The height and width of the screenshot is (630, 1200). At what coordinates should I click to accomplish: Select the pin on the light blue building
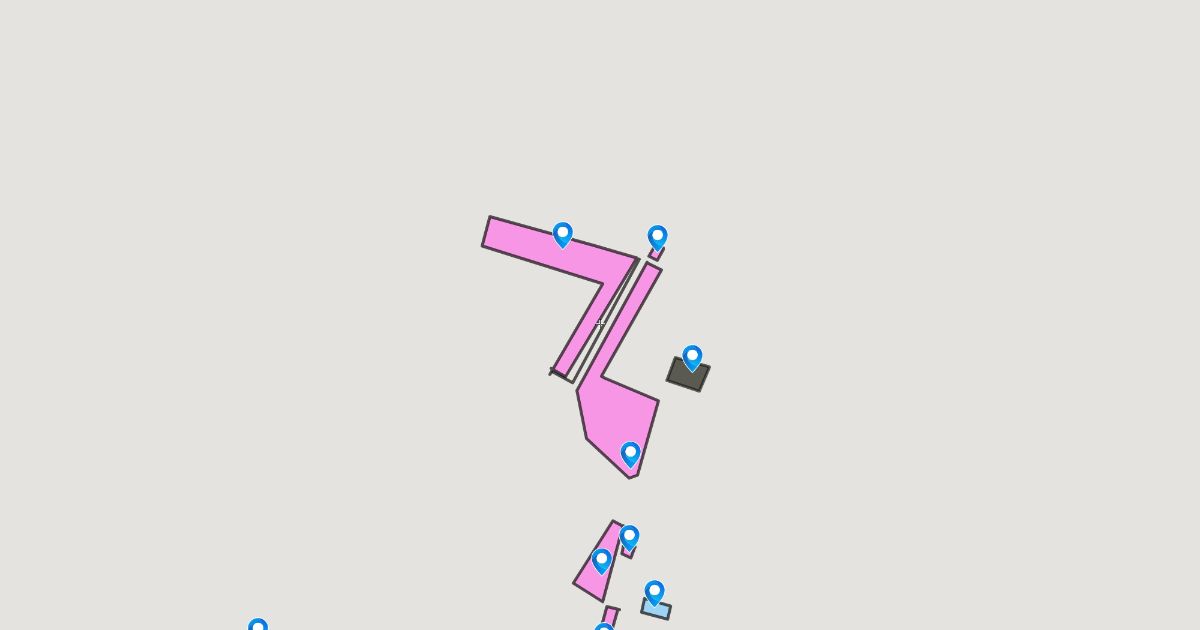coord(654,593)
